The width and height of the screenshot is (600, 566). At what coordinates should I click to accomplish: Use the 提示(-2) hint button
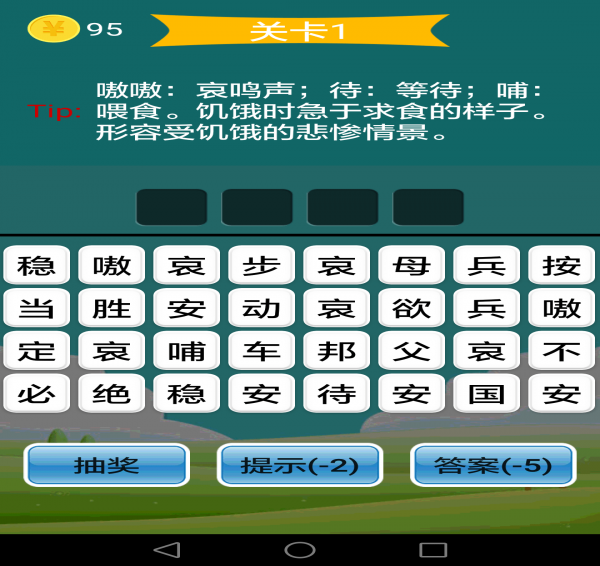(x=300, y=465)
